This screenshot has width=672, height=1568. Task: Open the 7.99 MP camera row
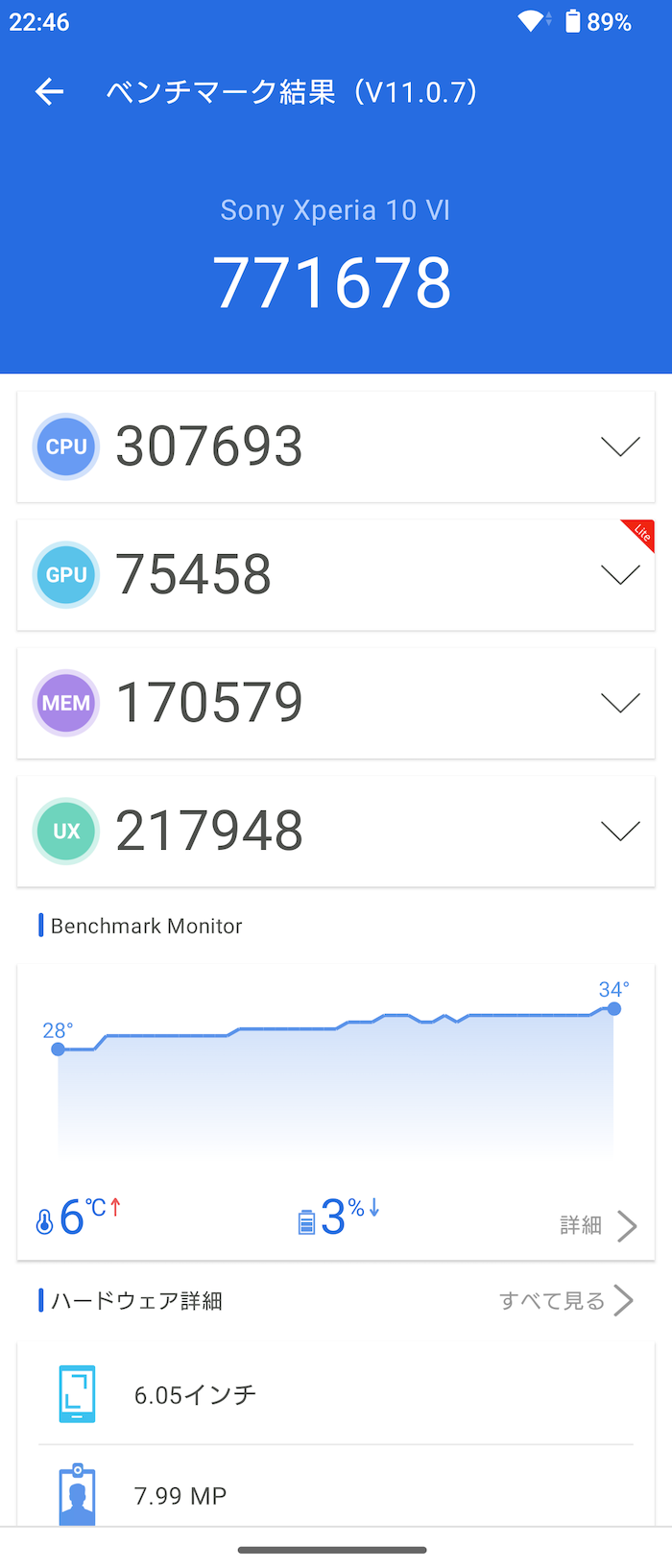coord(336,1494)
